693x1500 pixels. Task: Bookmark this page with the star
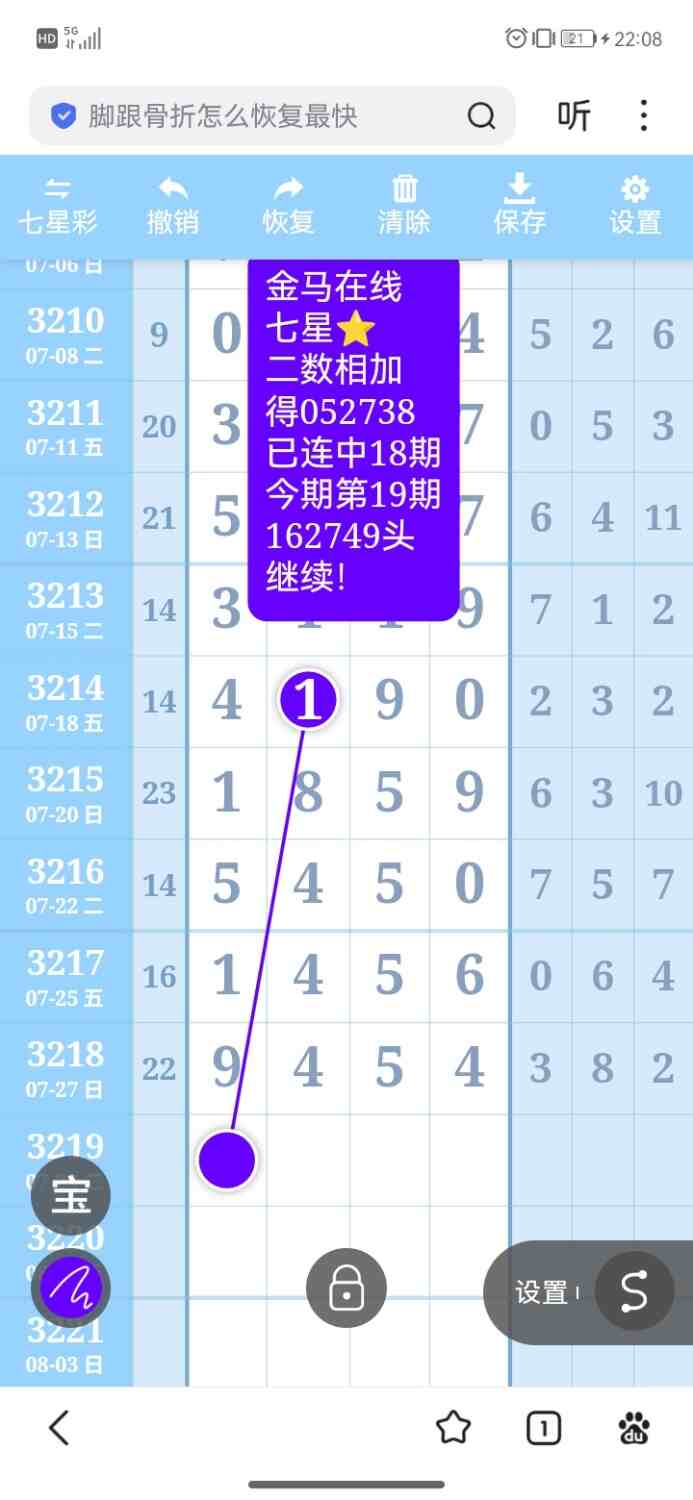tap(454, 1428)
